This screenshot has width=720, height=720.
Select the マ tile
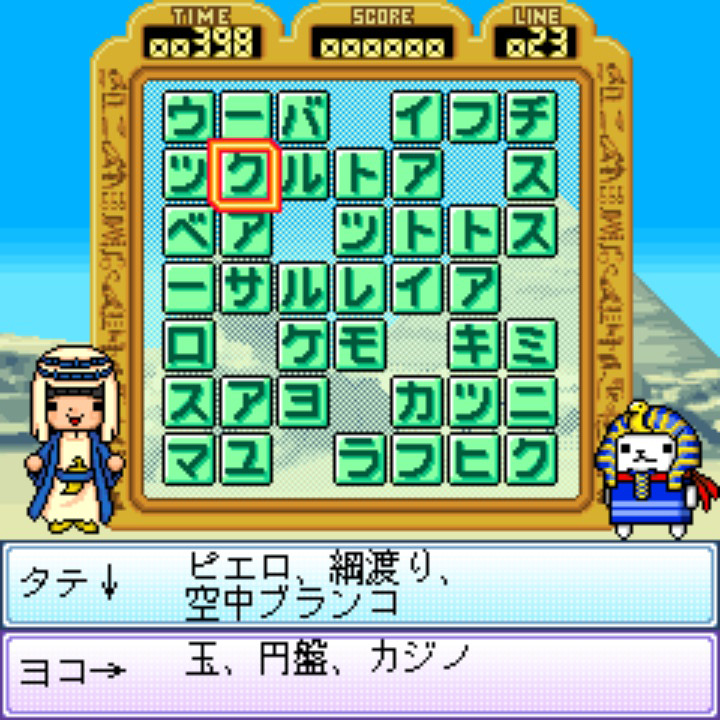189,461
